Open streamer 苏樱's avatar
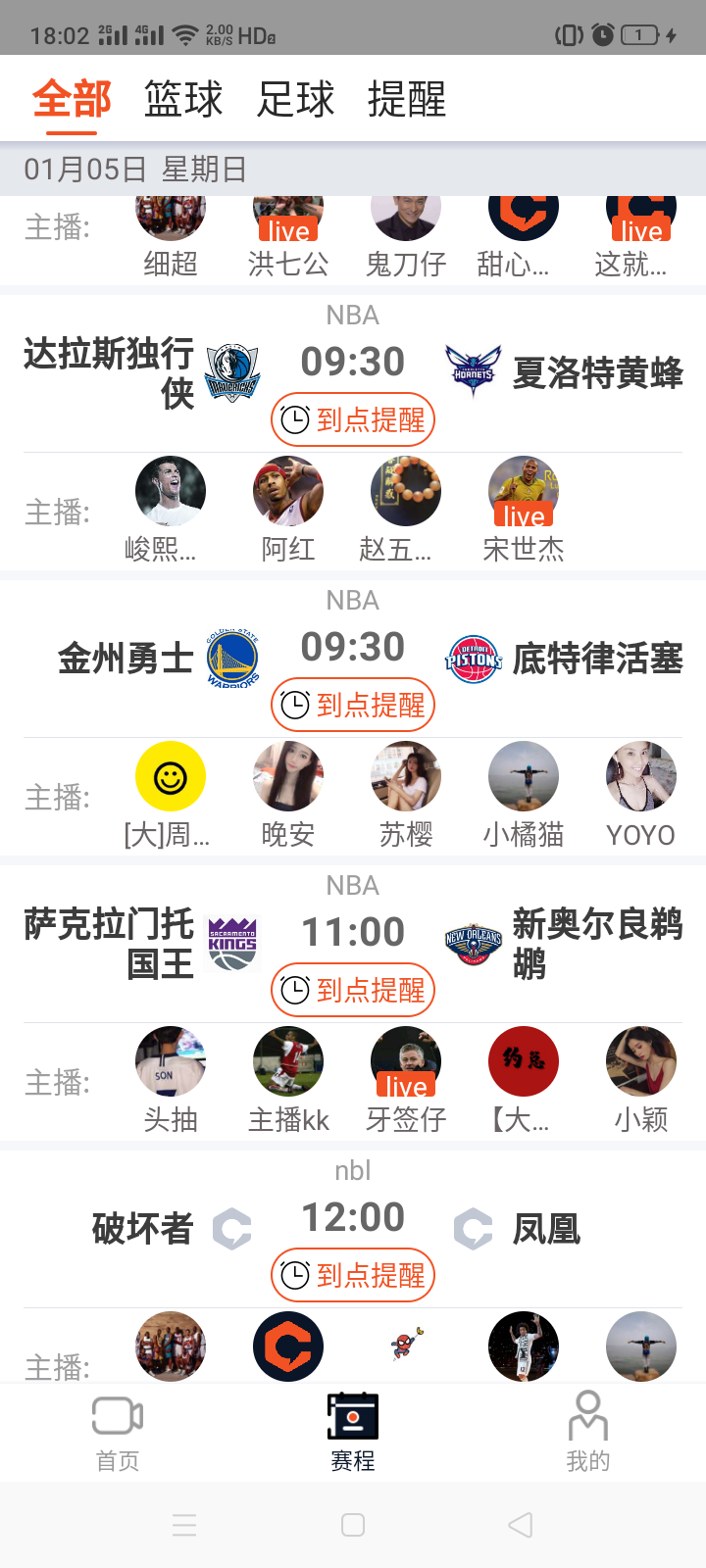Viewport: 706px width, 1568px height. point(406,777)
